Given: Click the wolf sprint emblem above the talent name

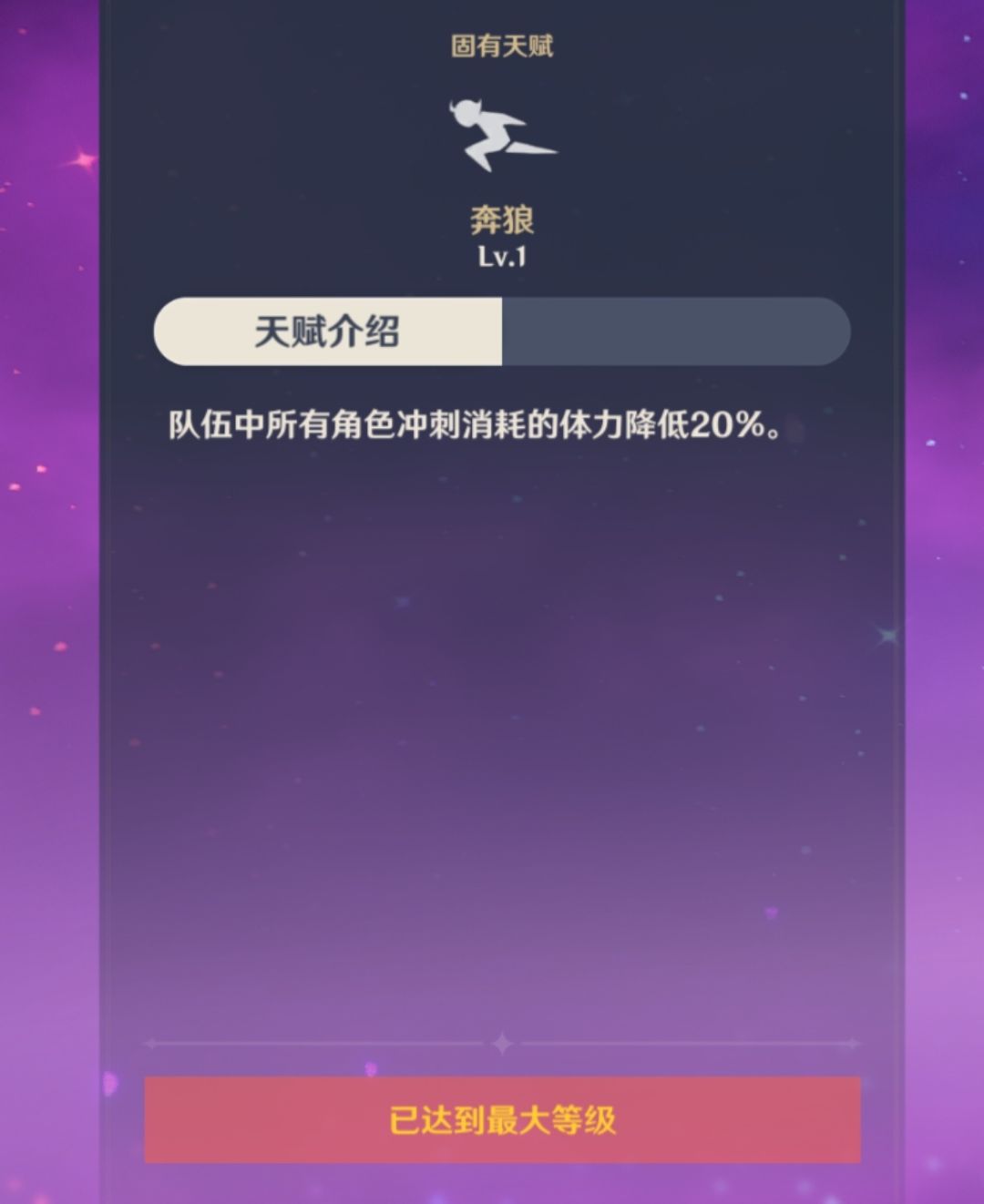Looking at the screenshot, I should pyautogui.click(x=500, y=137).
